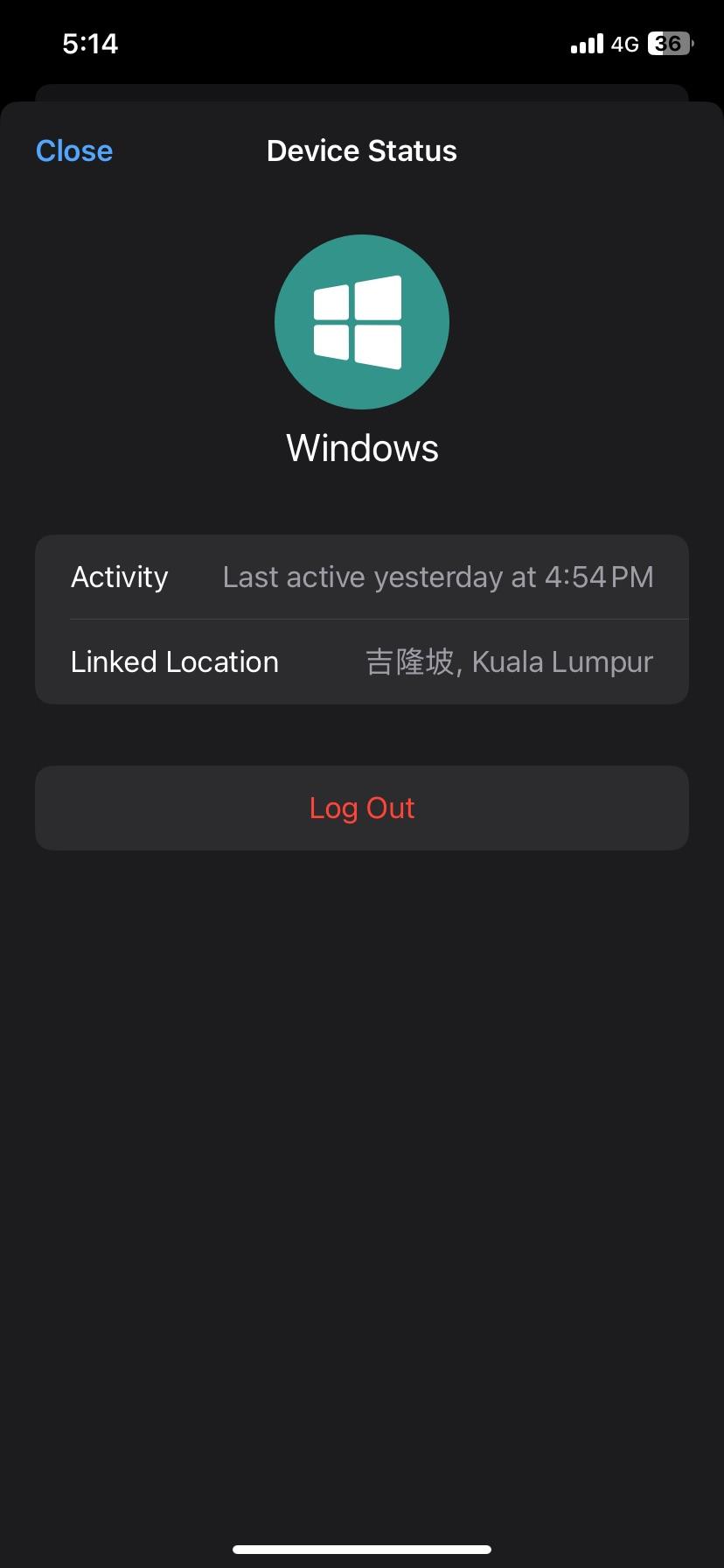This screenshot has width=724, height=1568.
Task: Tap the Device Status title
Action: (x=361, y=150)
